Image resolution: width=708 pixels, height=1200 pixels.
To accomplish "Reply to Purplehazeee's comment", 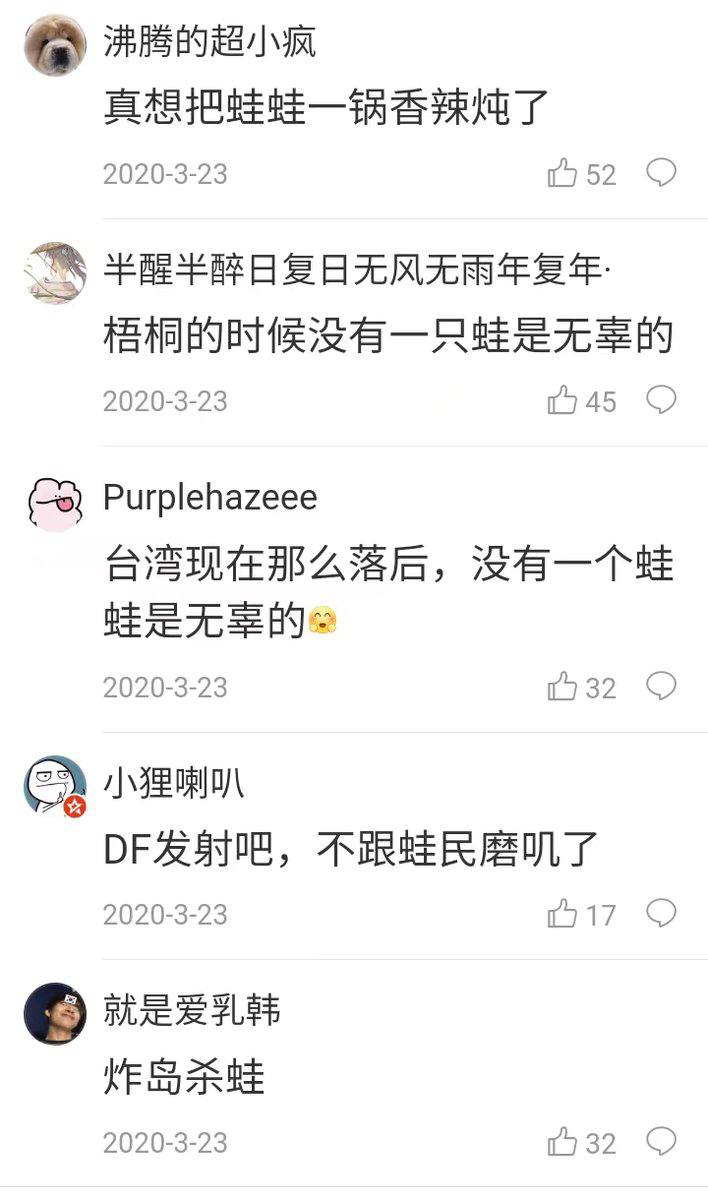I will (661, 686).
